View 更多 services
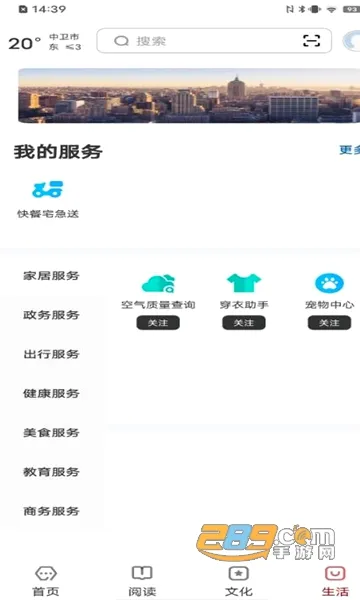This screenshot has height=600, width=360. pyautogui.click(x=349, y=150)
